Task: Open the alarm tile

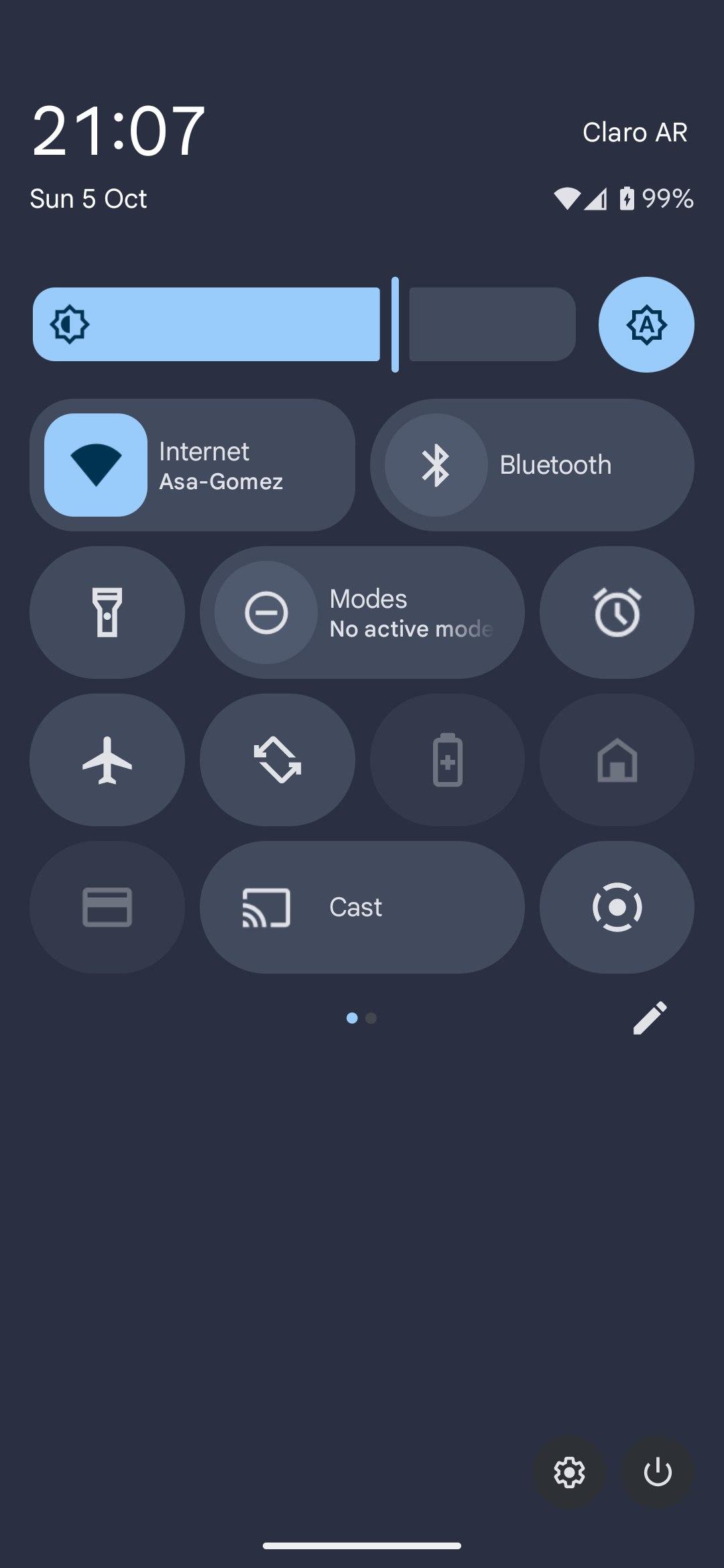Action: point(617,612)
